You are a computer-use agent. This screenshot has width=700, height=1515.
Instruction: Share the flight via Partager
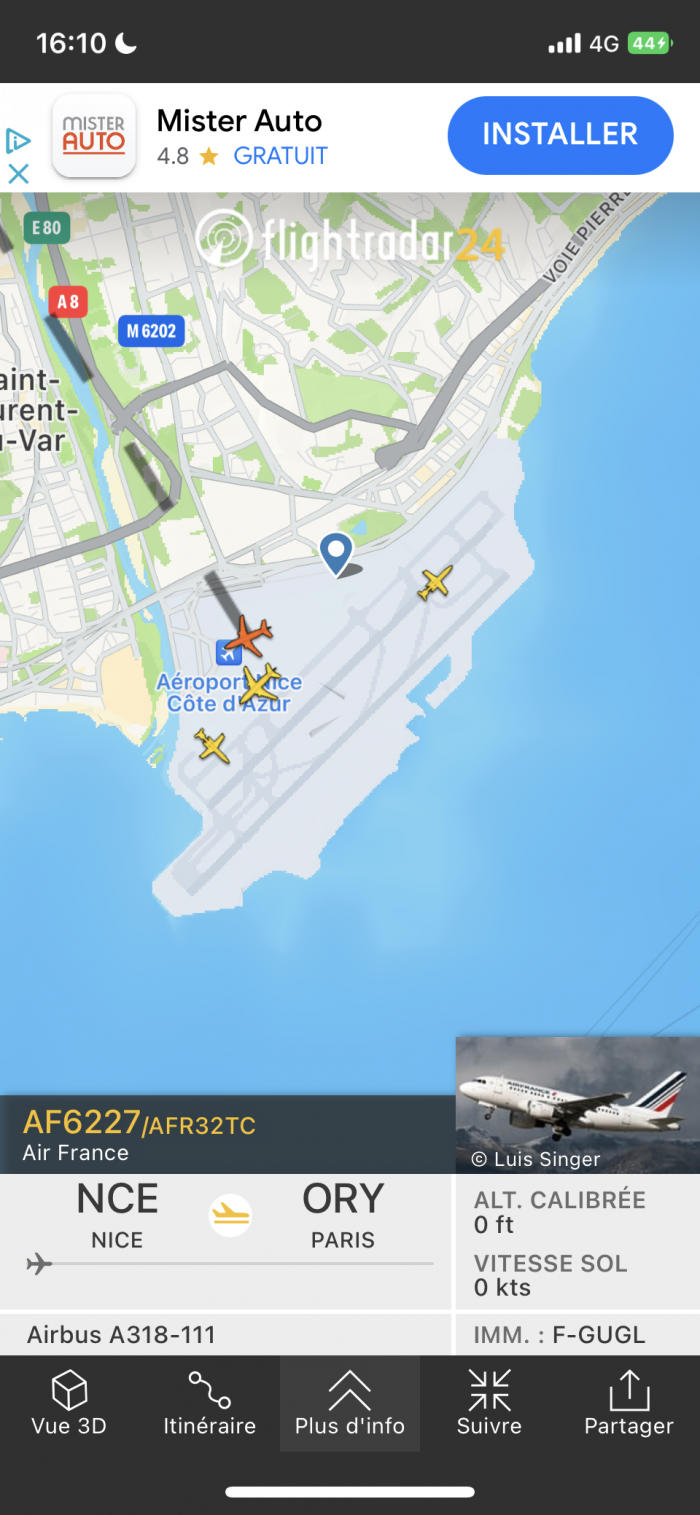pos(628,1403)
